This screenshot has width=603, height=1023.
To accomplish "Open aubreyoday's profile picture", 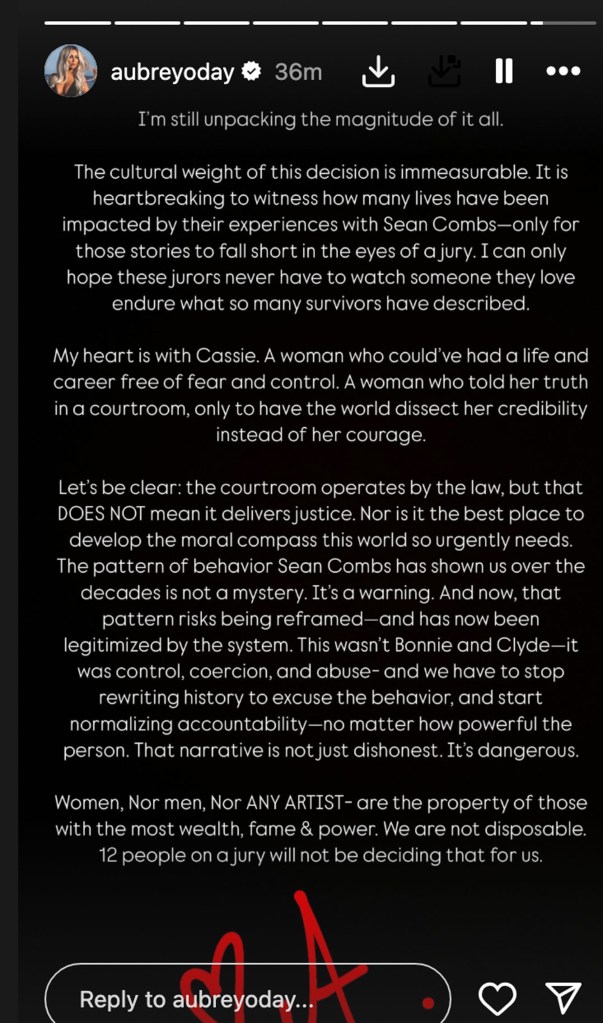I will coord(71,71).
